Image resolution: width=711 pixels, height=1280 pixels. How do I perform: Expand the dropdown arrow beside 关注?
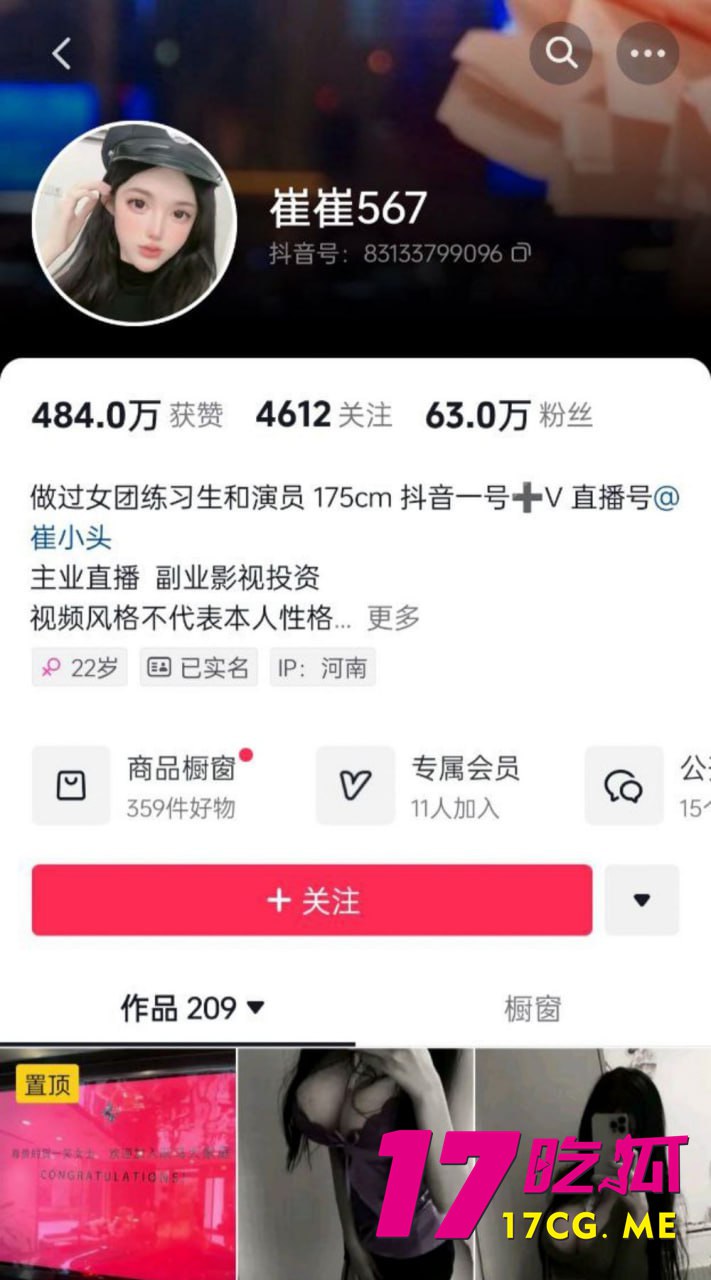pos(641,900)
